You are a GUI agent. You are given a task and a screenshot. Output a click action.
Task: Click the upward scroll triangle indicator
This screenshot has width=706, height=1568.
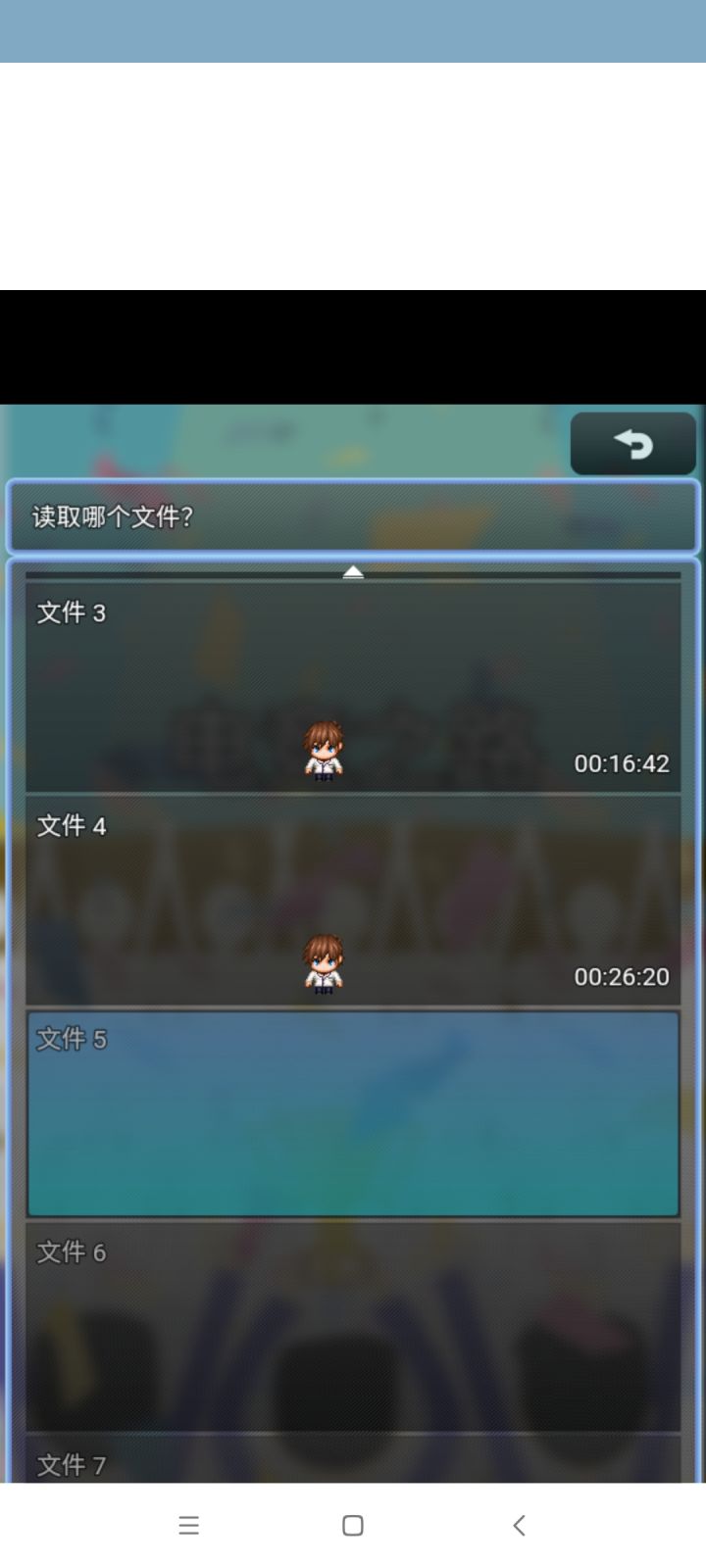[353, 570]
